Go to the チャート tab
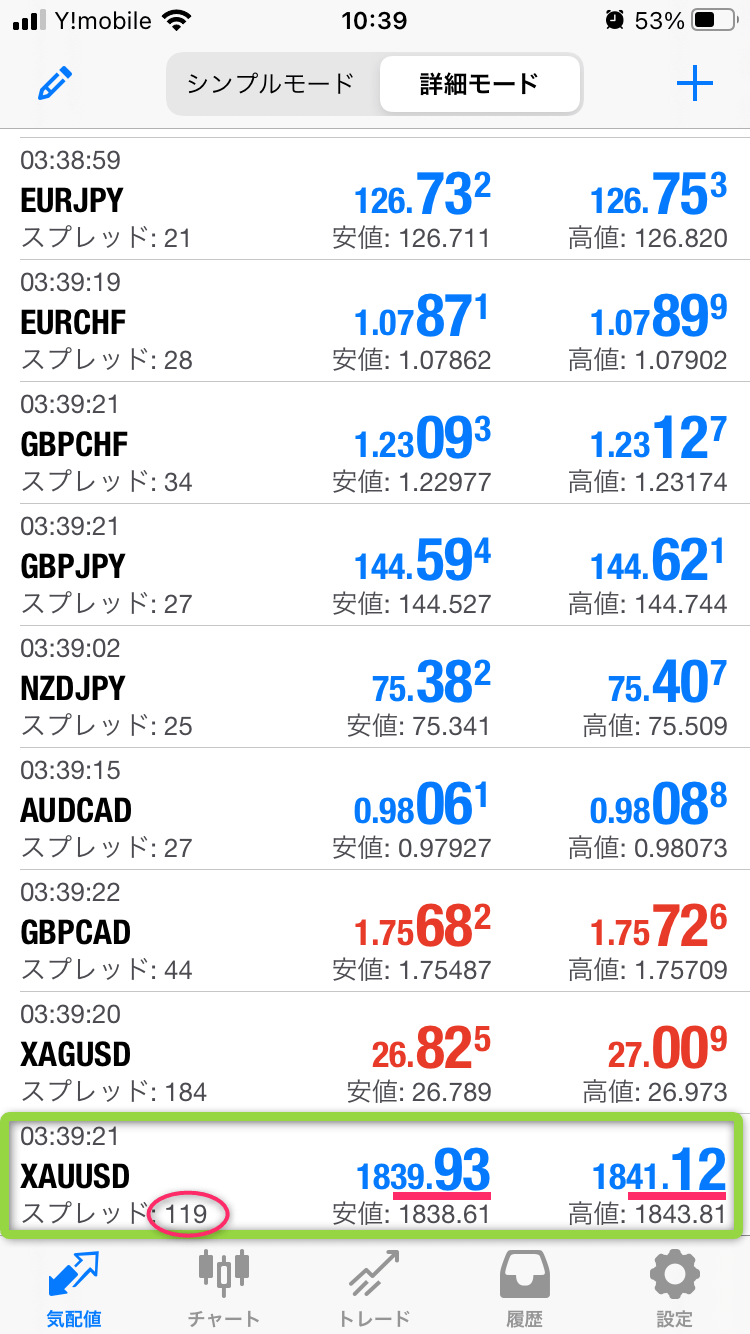 224,1288
